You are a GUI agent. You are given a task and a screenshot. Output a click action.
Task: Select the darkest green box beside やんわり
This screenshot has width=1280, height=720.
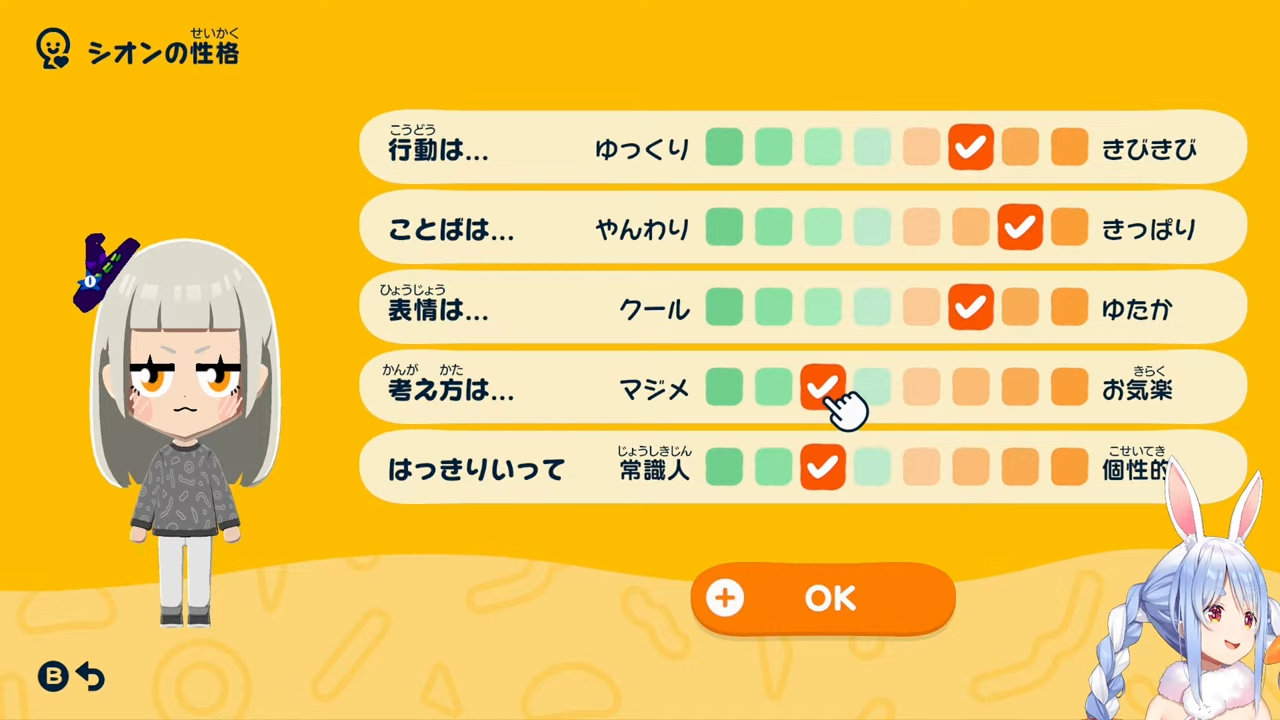pos(724,227)
